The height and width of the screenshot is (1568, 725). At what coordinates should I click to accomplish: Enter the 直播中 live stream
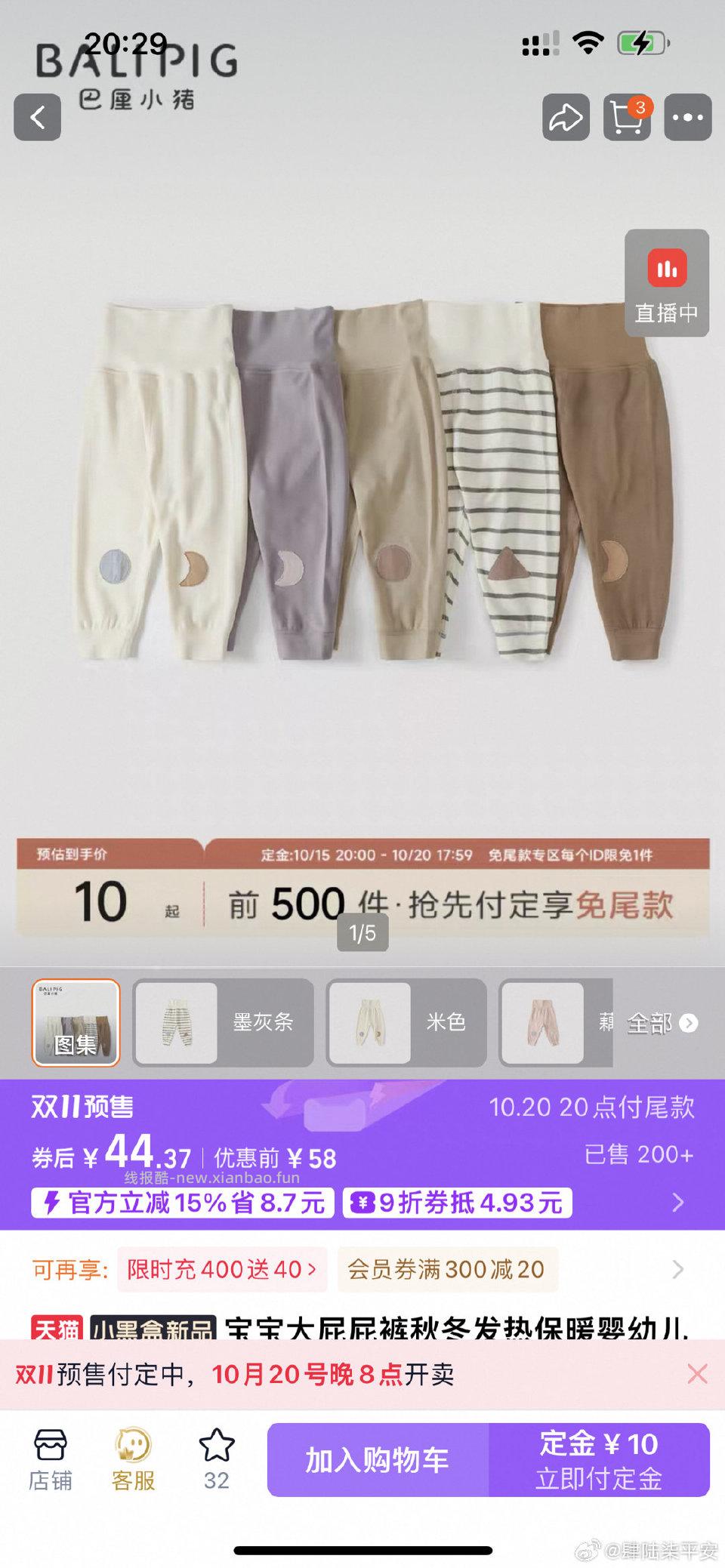tap(665, 283)
